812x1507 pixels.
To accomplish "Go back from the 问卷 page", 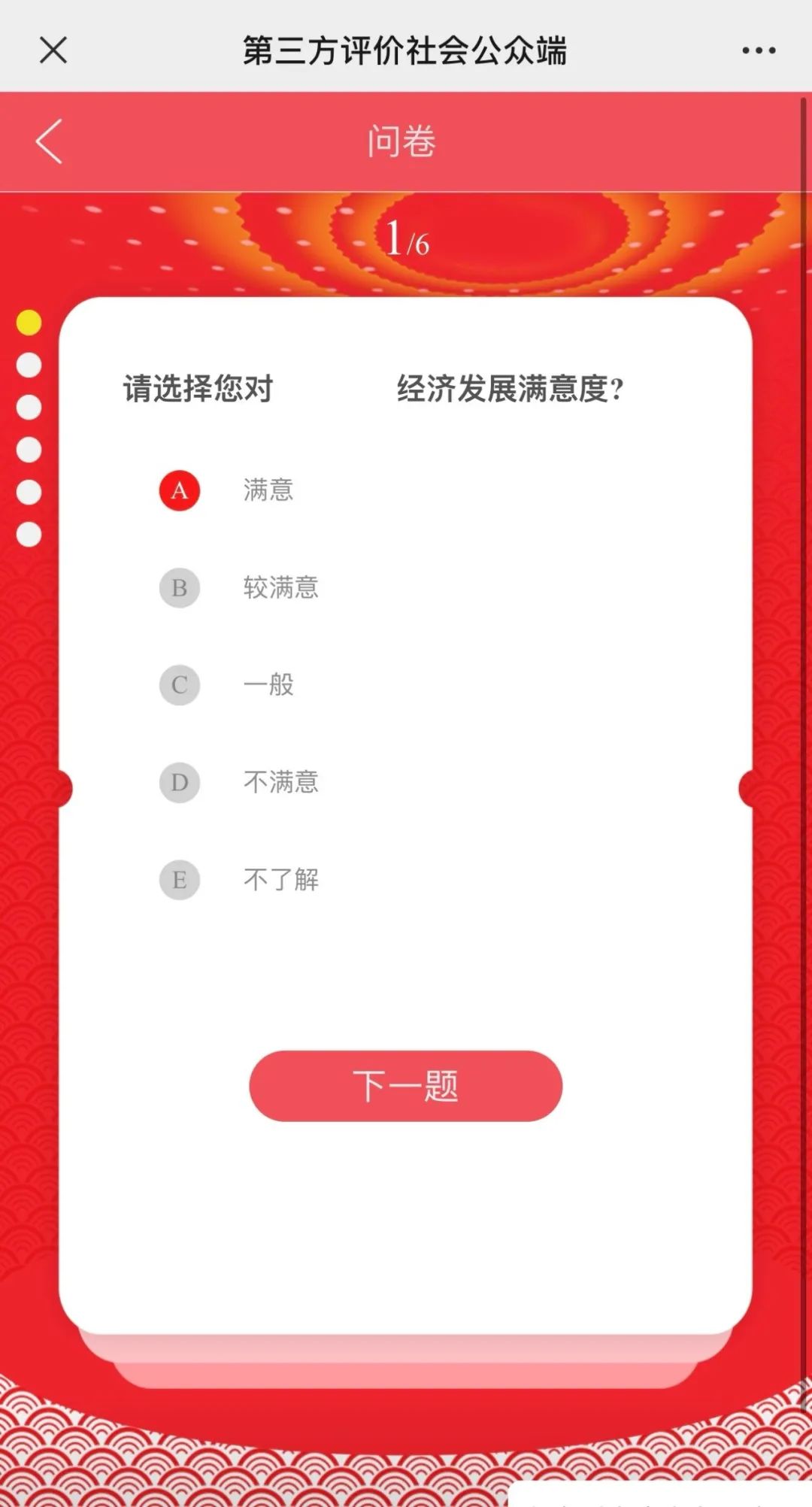I will pyautogui.click(x=50, y=141).
